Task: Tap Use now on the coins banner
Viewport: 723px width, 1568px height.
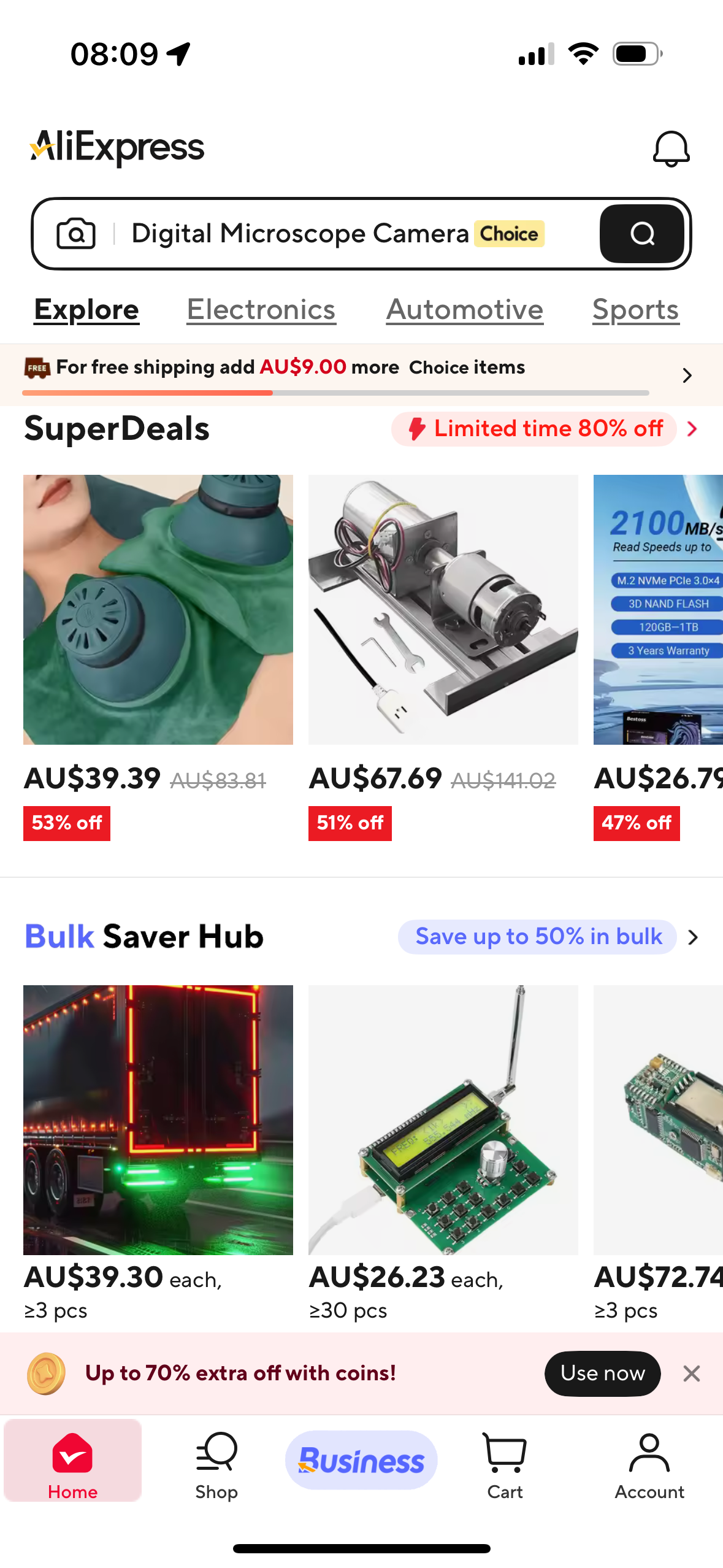Action: 602,1374
